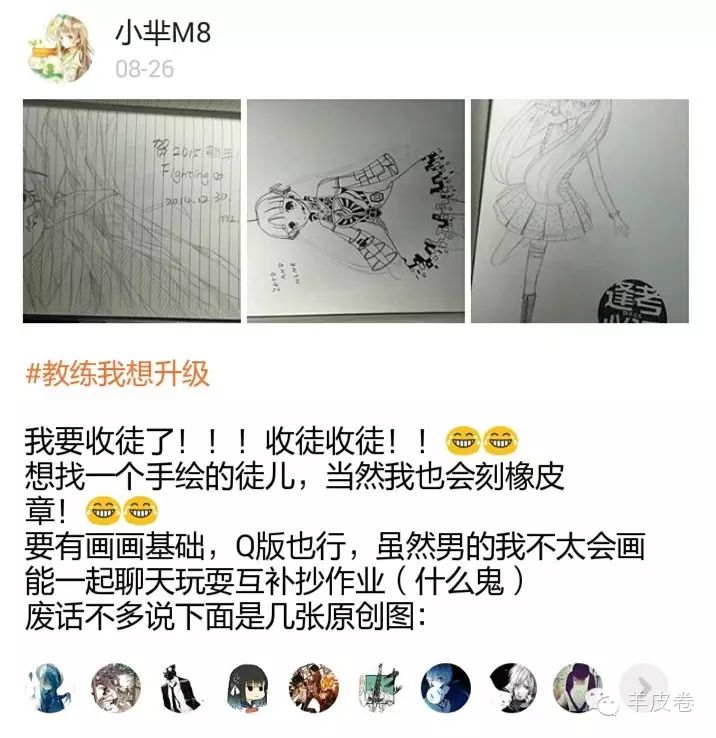Expand the full list of likers arrow

click(x=638, y=681)
